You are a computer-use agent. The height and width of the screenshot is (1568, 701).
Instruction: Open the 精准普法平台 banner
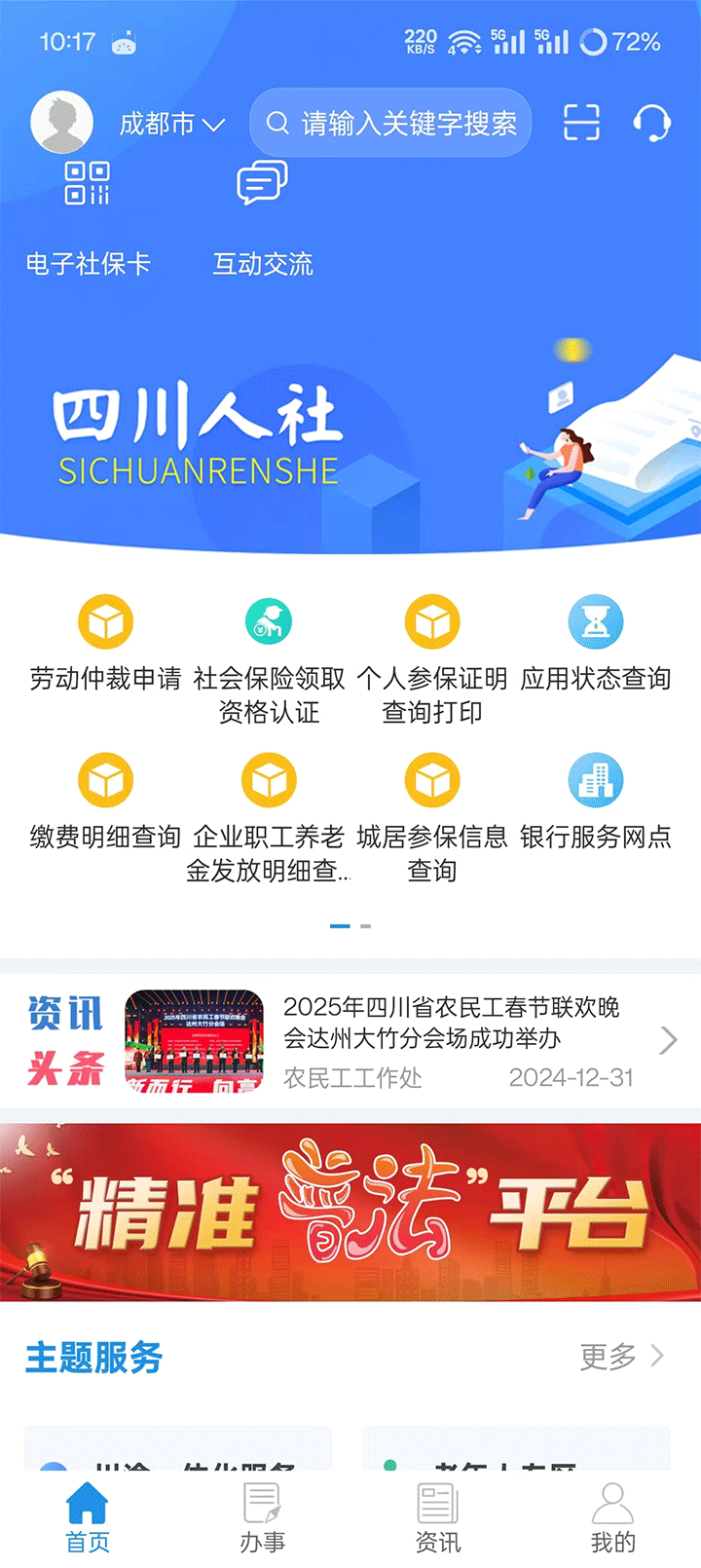click(x=350, y=1212)
